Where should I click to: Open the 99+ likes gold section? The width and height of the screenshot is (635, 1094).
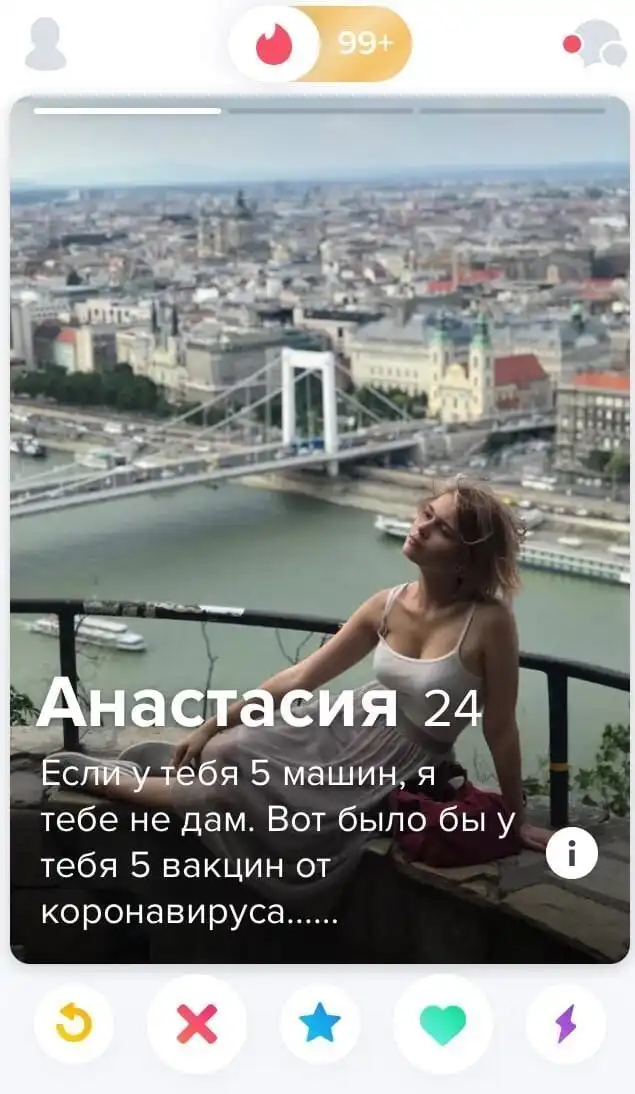[x=364, y=44]
